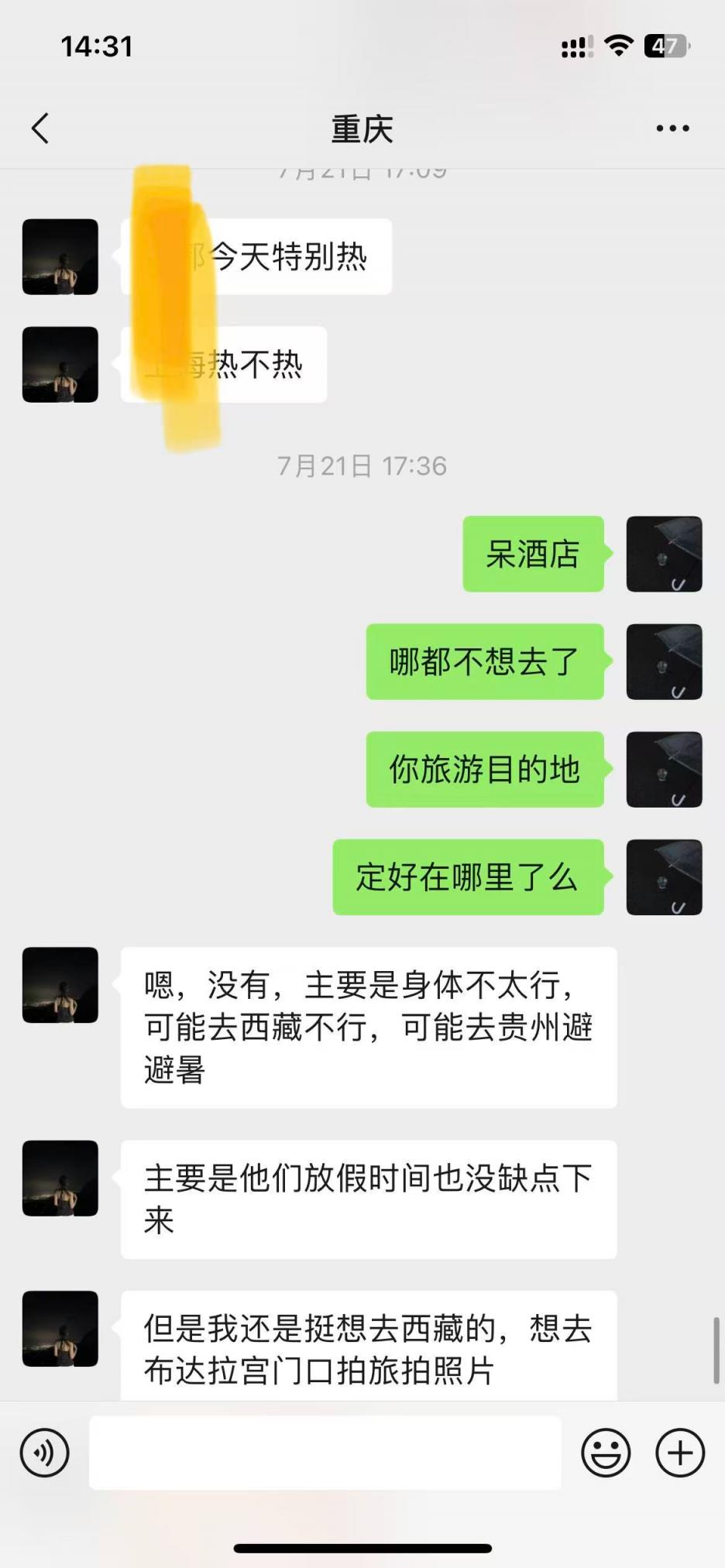This screenshot has width=725, height=1568.
Task: Go back from the 重庆 chat
Action: coord(40,129)
